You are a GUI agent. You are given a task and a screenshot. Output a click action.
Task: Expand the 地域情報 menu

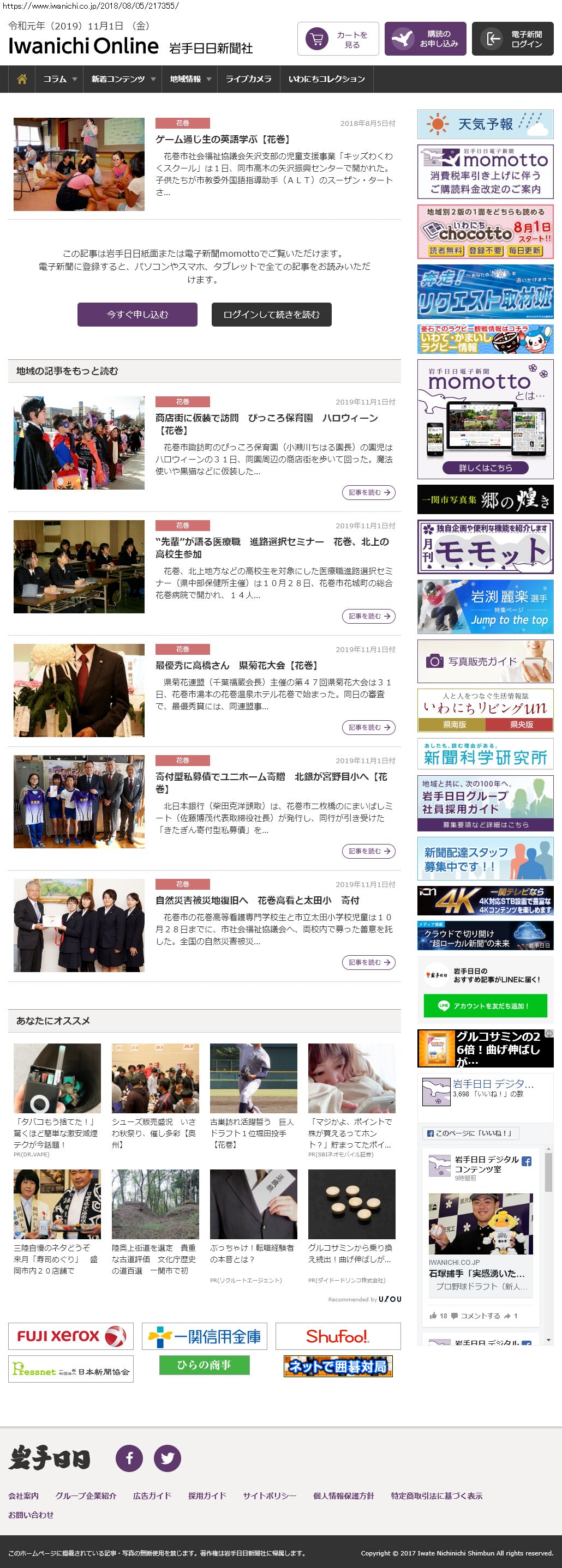tap(190, 79)
